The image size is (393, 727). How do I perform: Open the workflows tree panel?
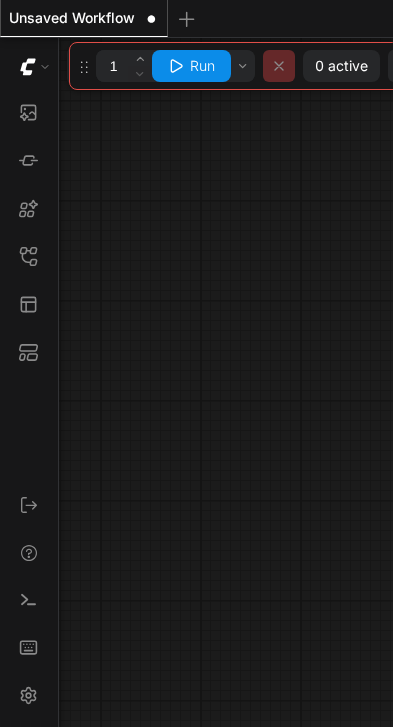click(29, 256)
